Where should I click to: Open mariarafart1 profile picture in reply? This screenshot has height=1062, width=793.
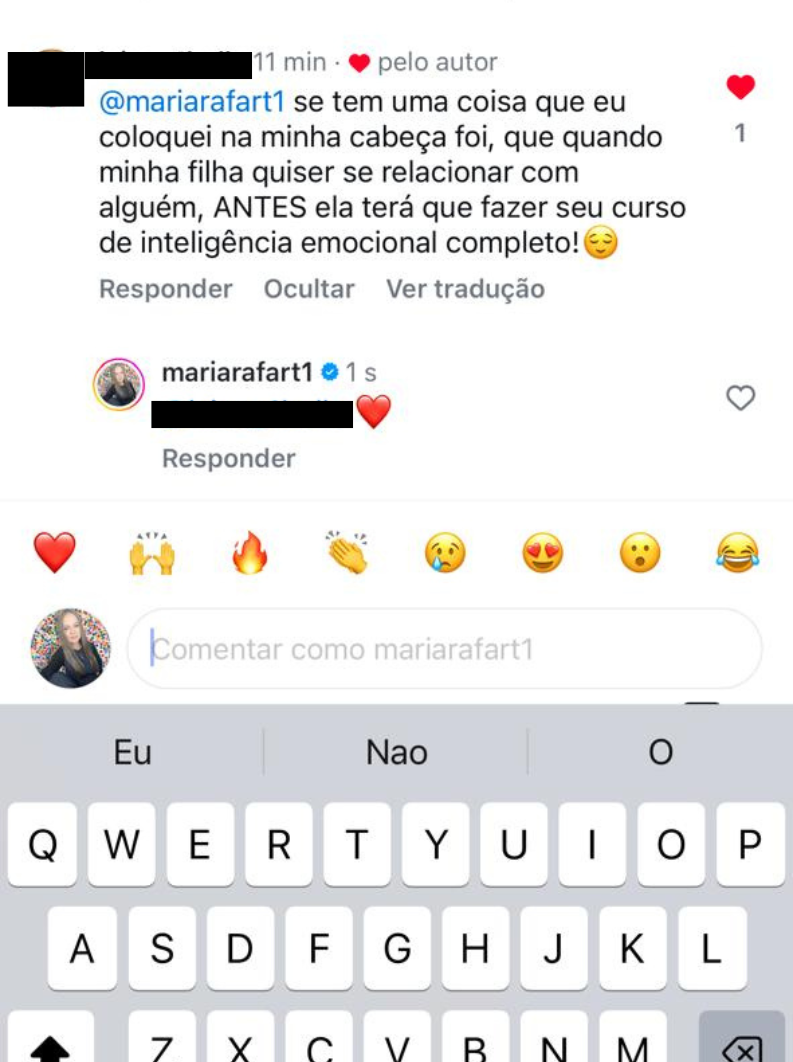[119, 385]
